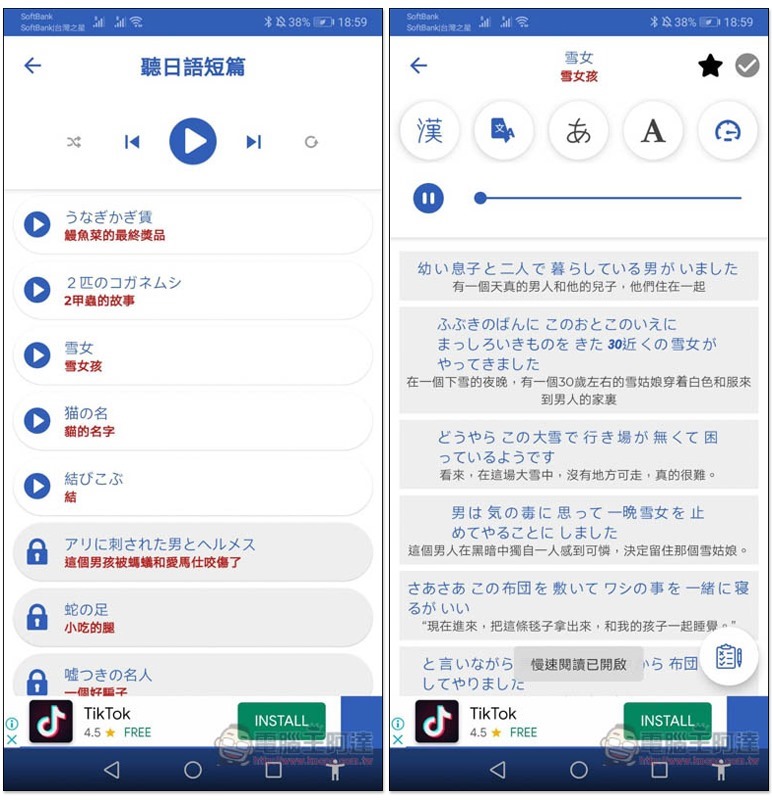Screen dimensions: 772x800
Task: Skip to the previous story track
Action: pyautogui.click(x=132, y=142)
